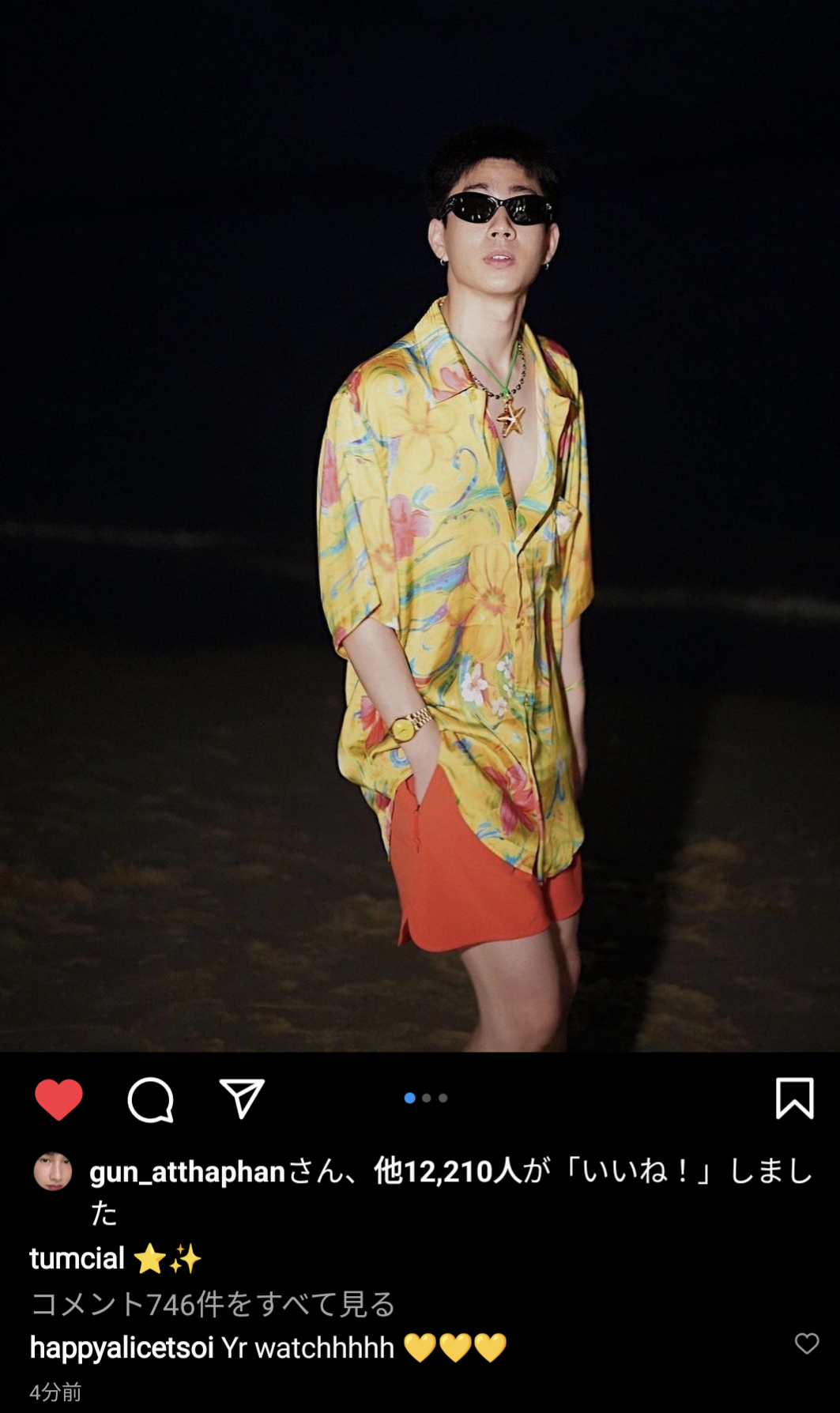View all 746 comments
Image resolution: width=840 pixels, height=1413 pixels.
click(x=212, y=1304)
